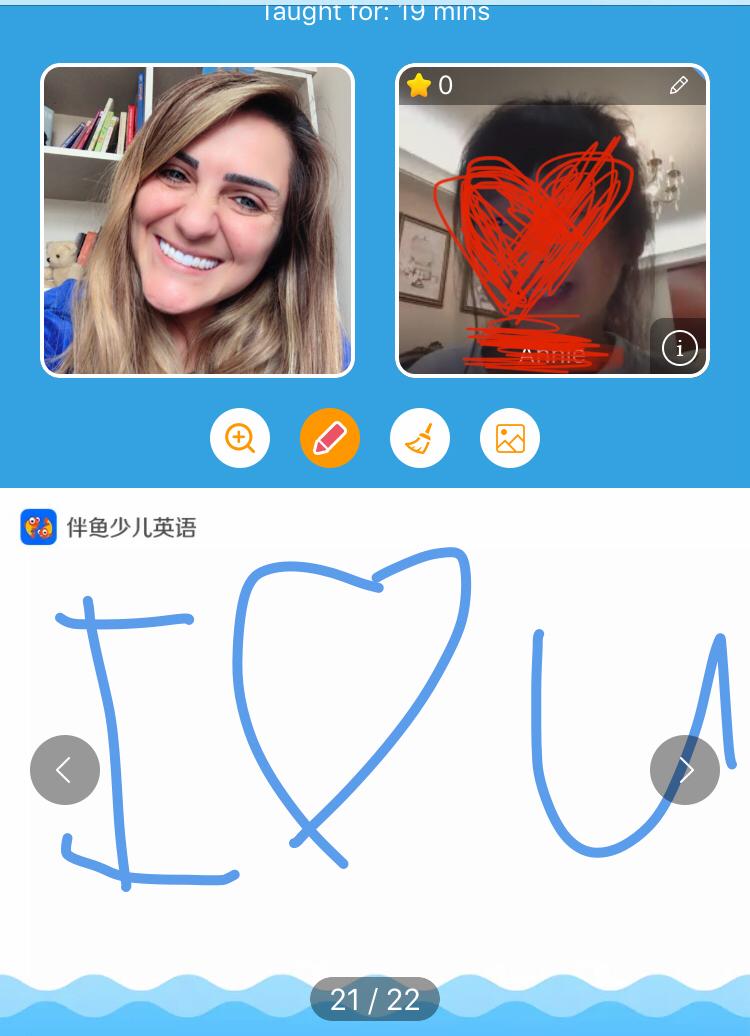Open the 21 / 22 page indicator
The height and width of the screenshot is (1036, 750).
(x=374, y=999)
